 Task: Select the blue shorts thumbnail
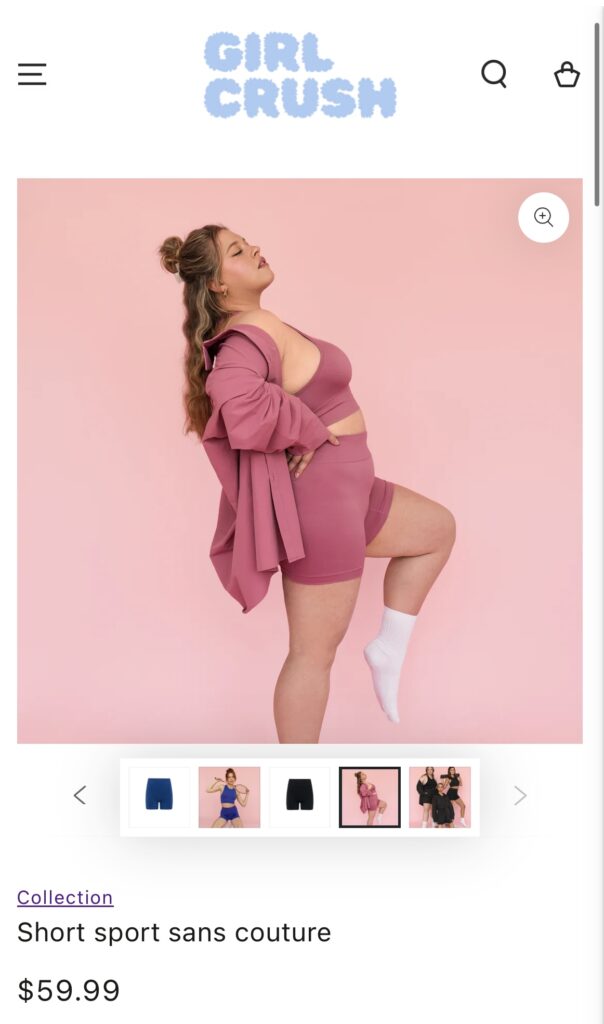click(159, 797)
